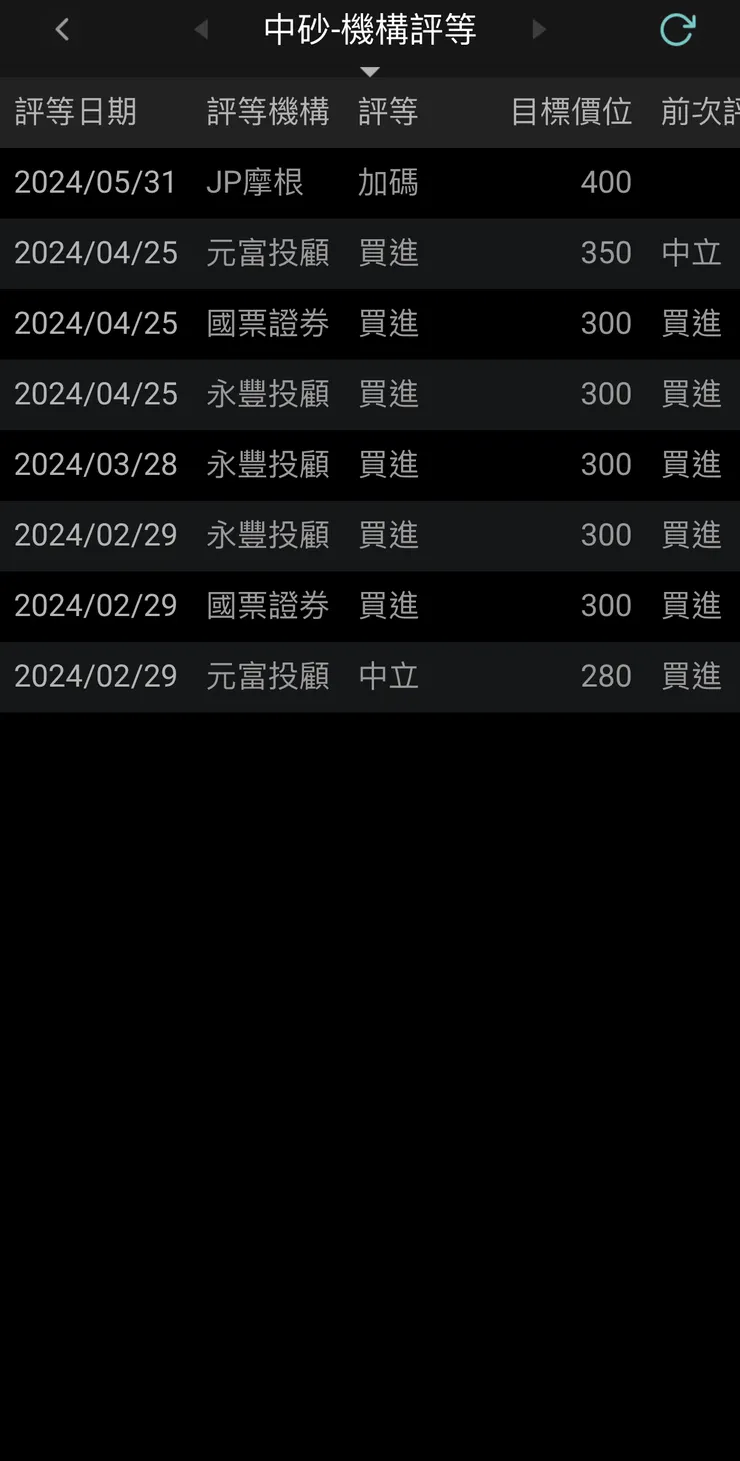Select the left arrow to view previous stock
The width and height of the screenshot is (740, 1461).
[201, 29]
